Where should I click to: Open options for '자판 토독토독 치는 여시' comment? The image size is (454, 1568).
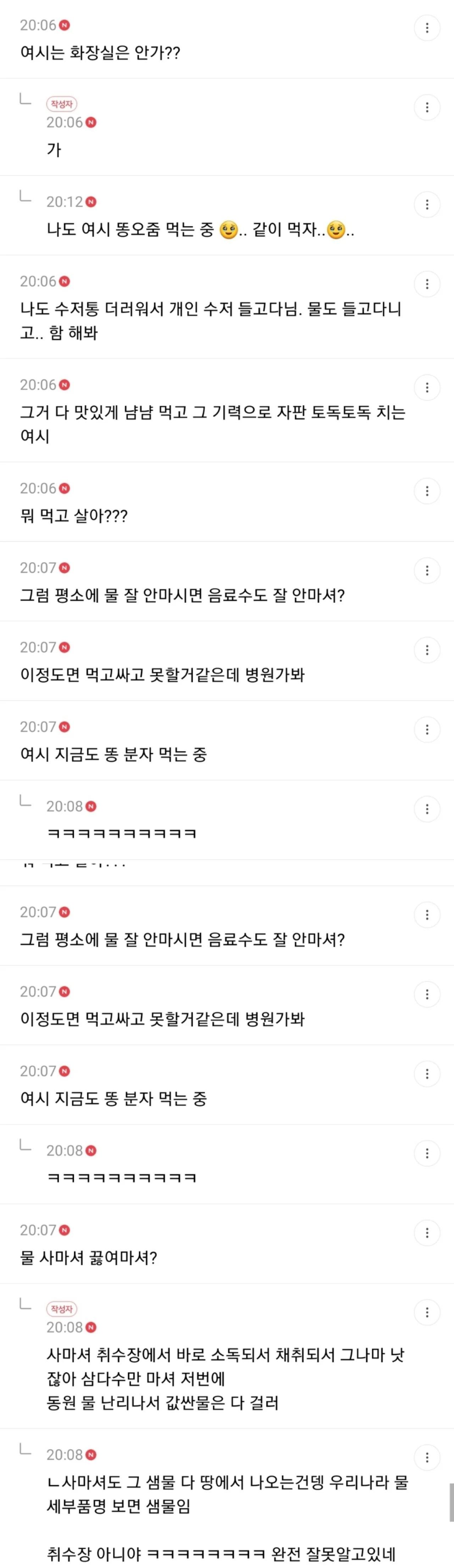coord(427,388)
